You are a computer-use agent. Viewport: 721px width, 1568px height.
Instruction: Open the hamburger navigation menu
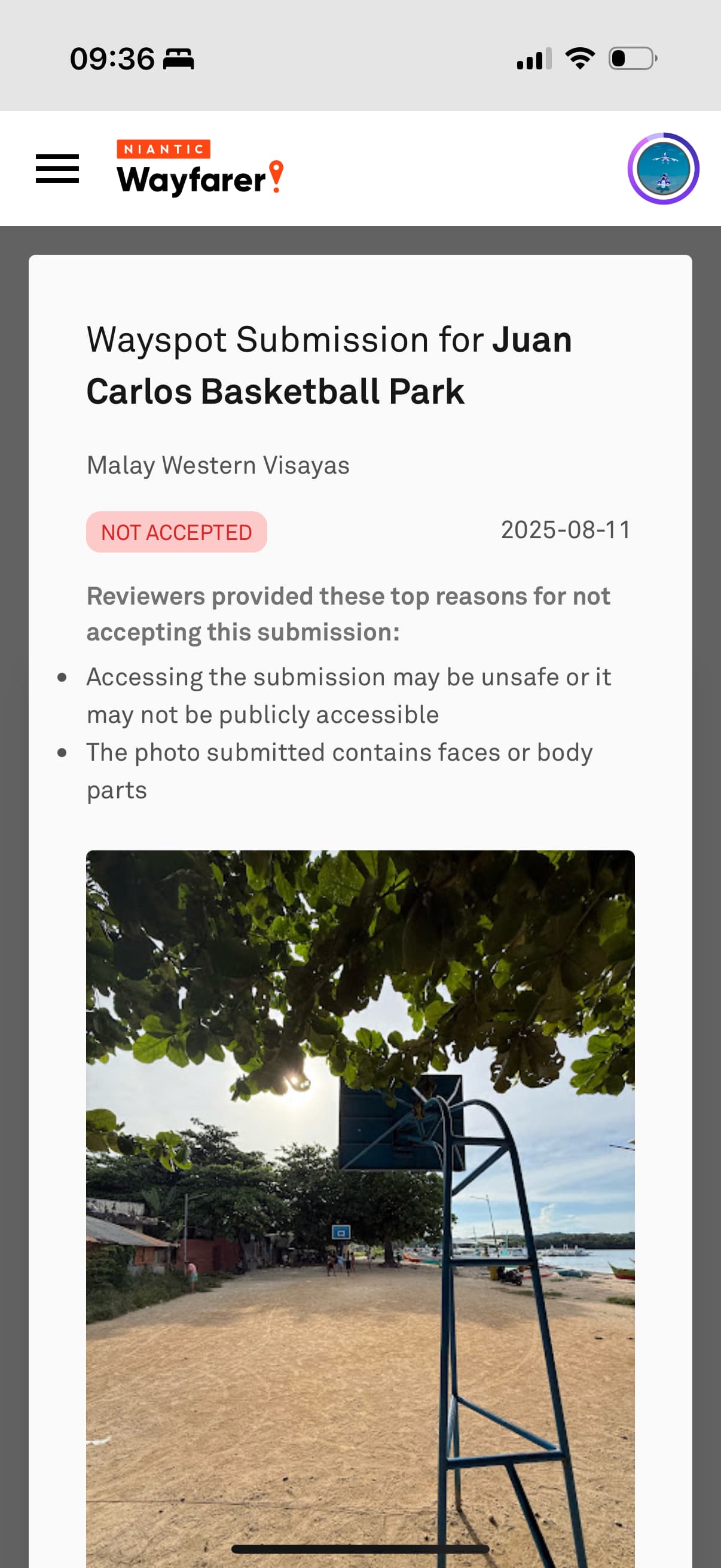point(57,169)
